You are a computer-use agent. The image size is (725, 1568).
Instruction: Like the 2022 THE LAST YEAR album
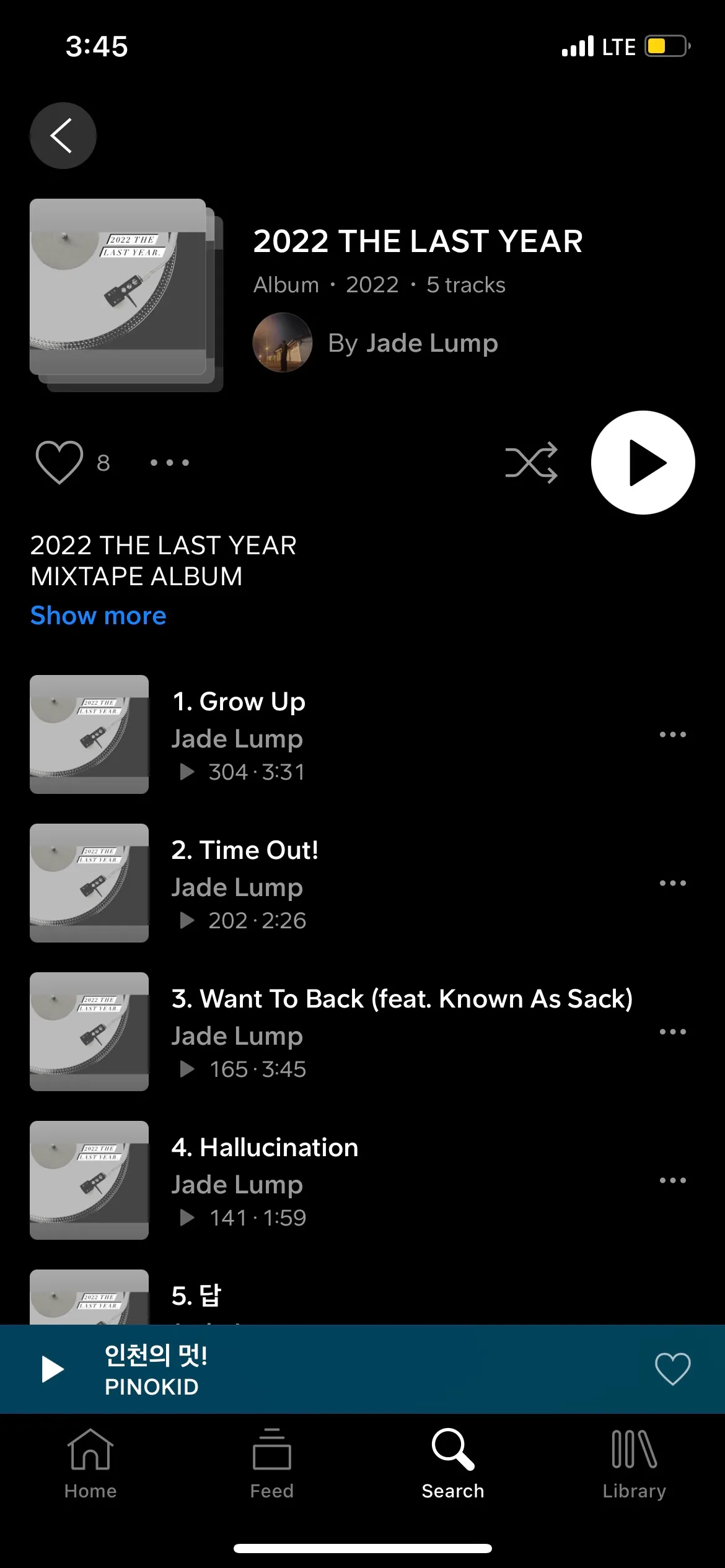coord(59,462)
